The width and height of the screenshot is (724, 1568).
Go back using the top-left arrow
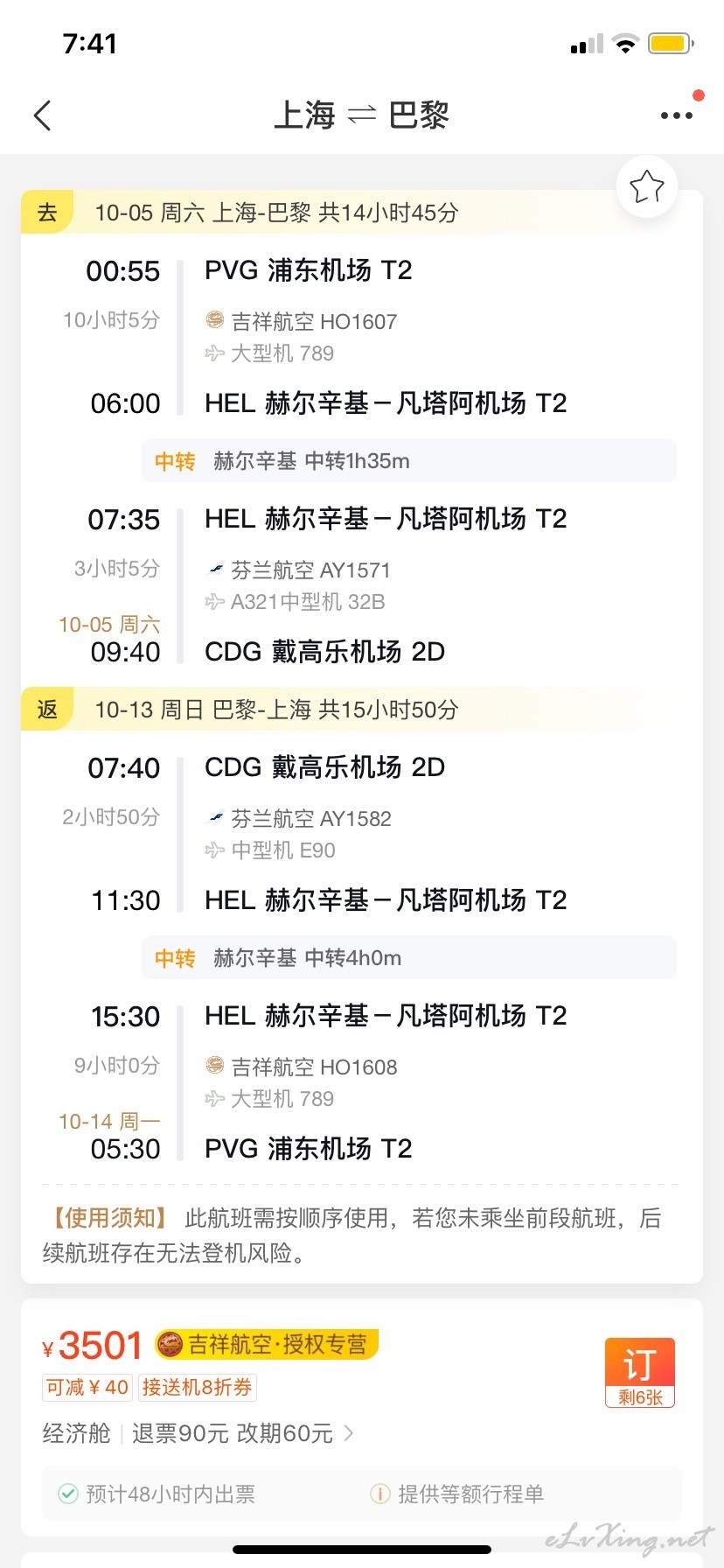click(42, 115)
